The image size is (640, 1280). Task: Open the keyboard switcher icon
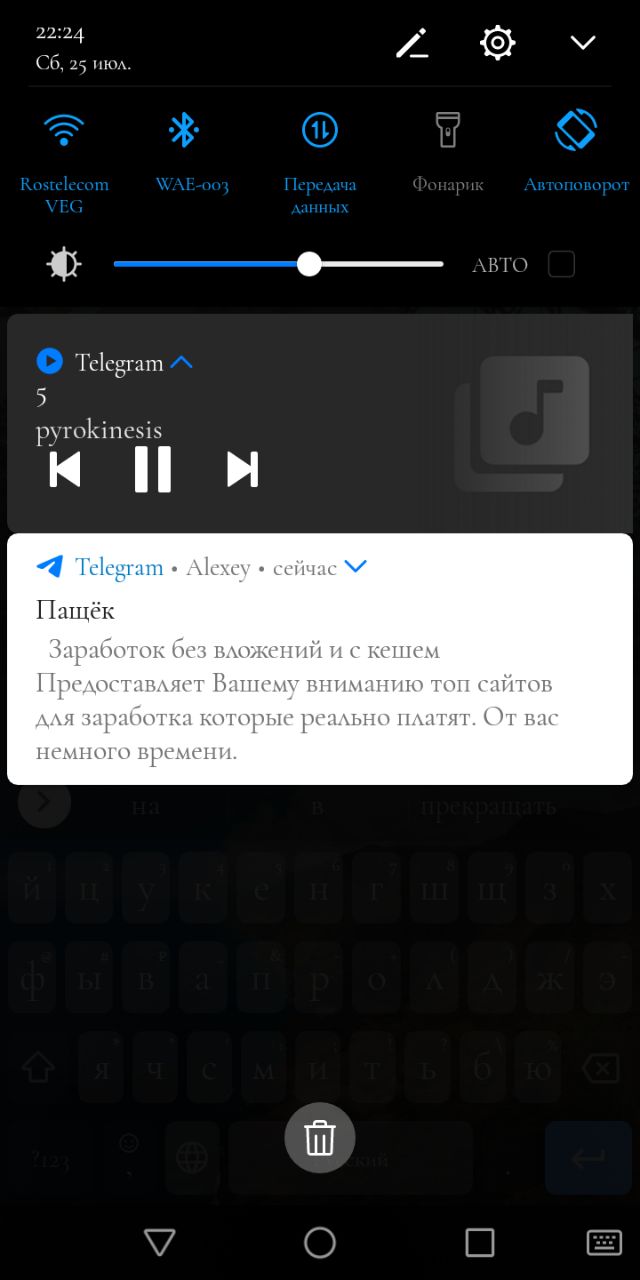(604, 1242)
